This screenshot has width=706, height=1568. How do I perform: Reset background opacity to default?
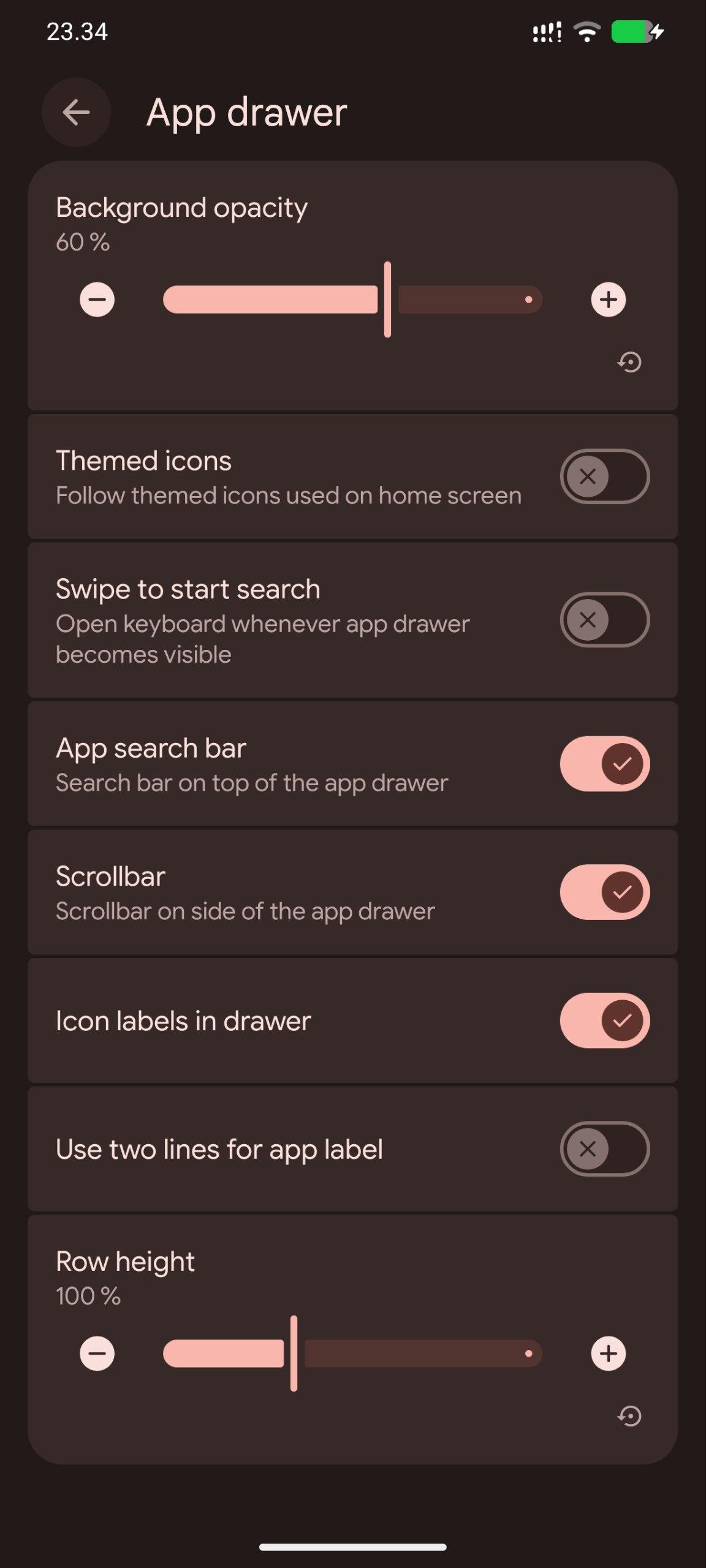(629, 362)
